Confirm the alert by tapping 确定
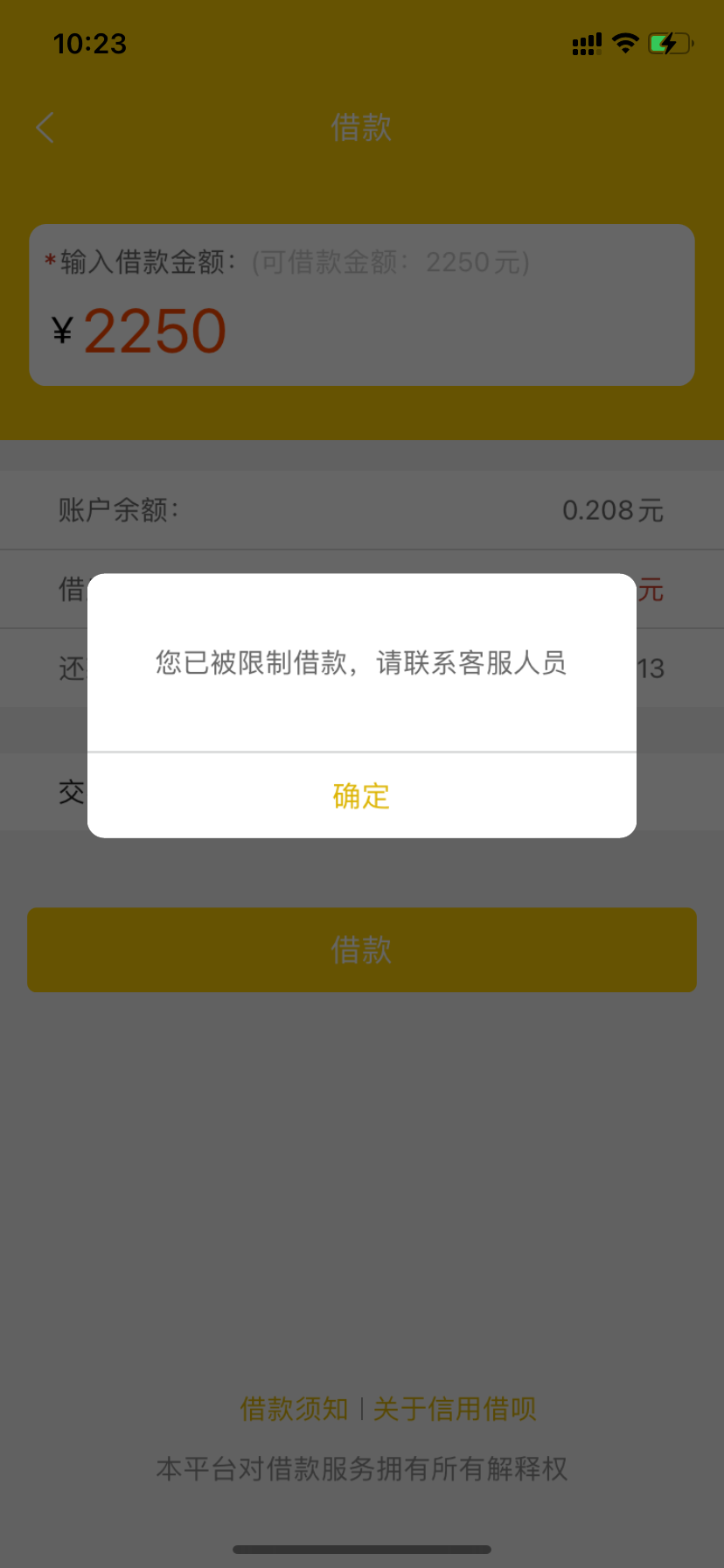 (362, 796)
